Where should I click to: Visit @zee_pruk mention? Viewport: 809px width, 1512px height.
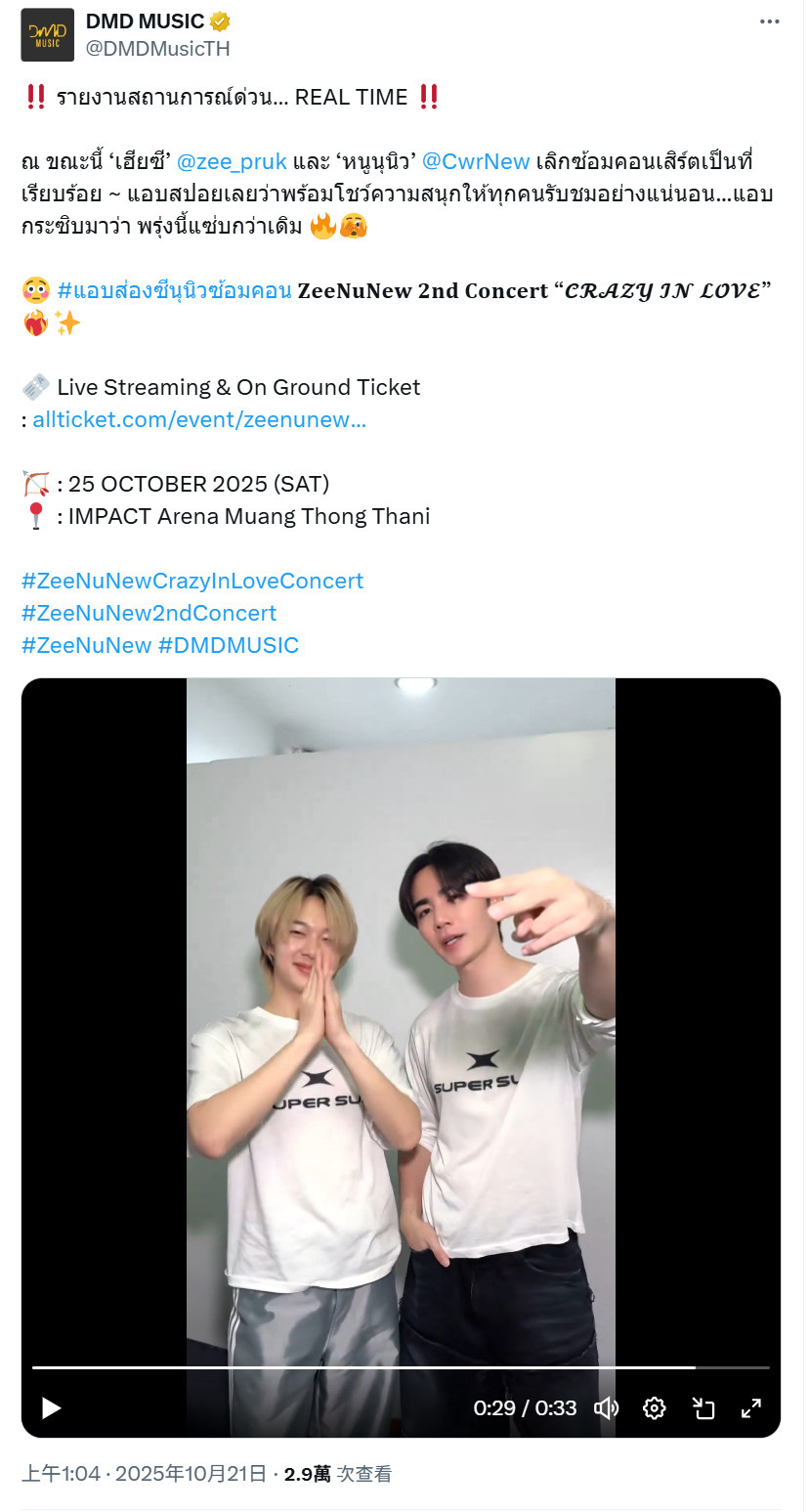pyautogui.click(x=232, y=161)
